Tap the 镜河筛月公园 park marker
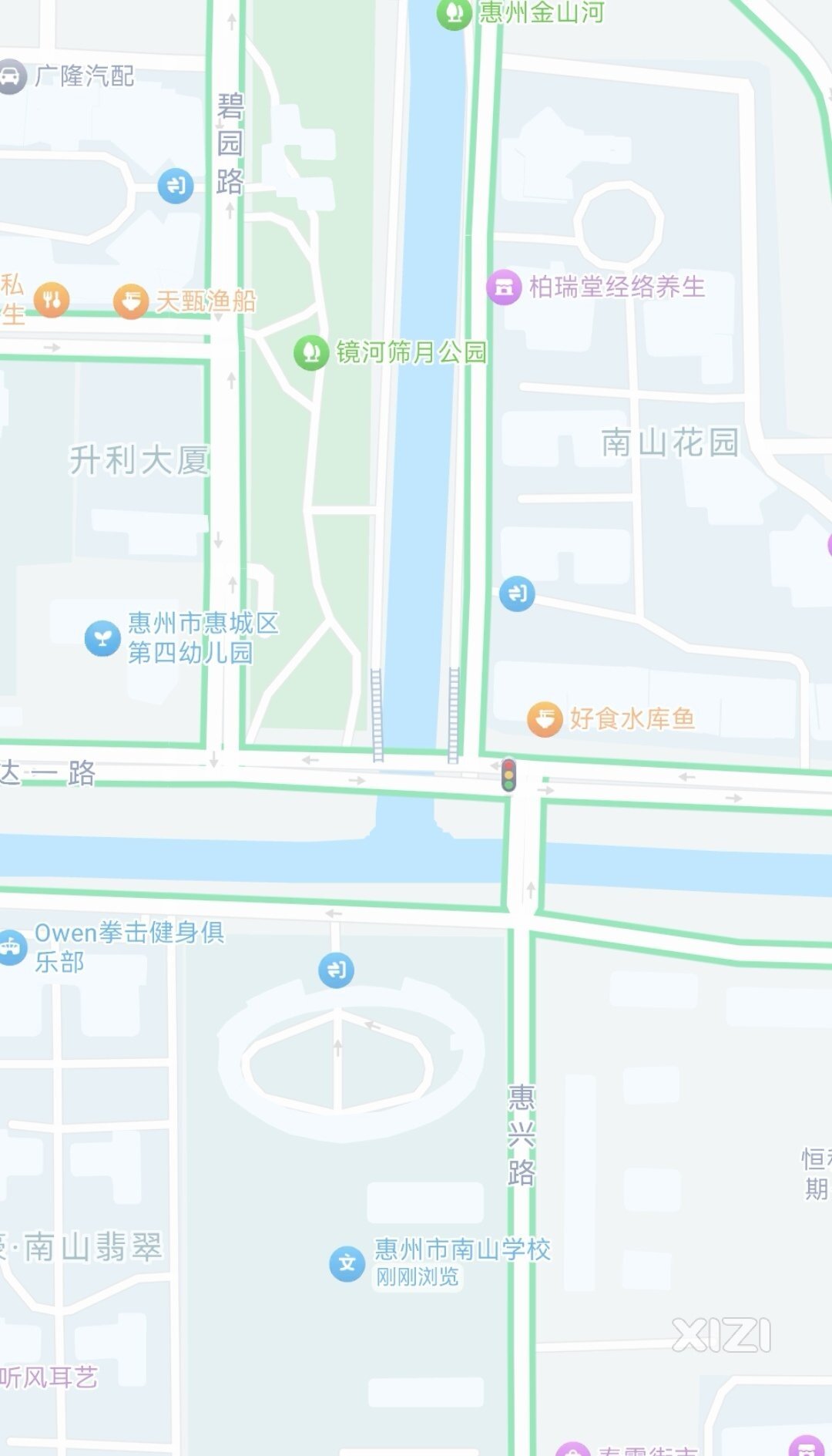The width and height of the screenshot is (832, 1456). [311, 353]
